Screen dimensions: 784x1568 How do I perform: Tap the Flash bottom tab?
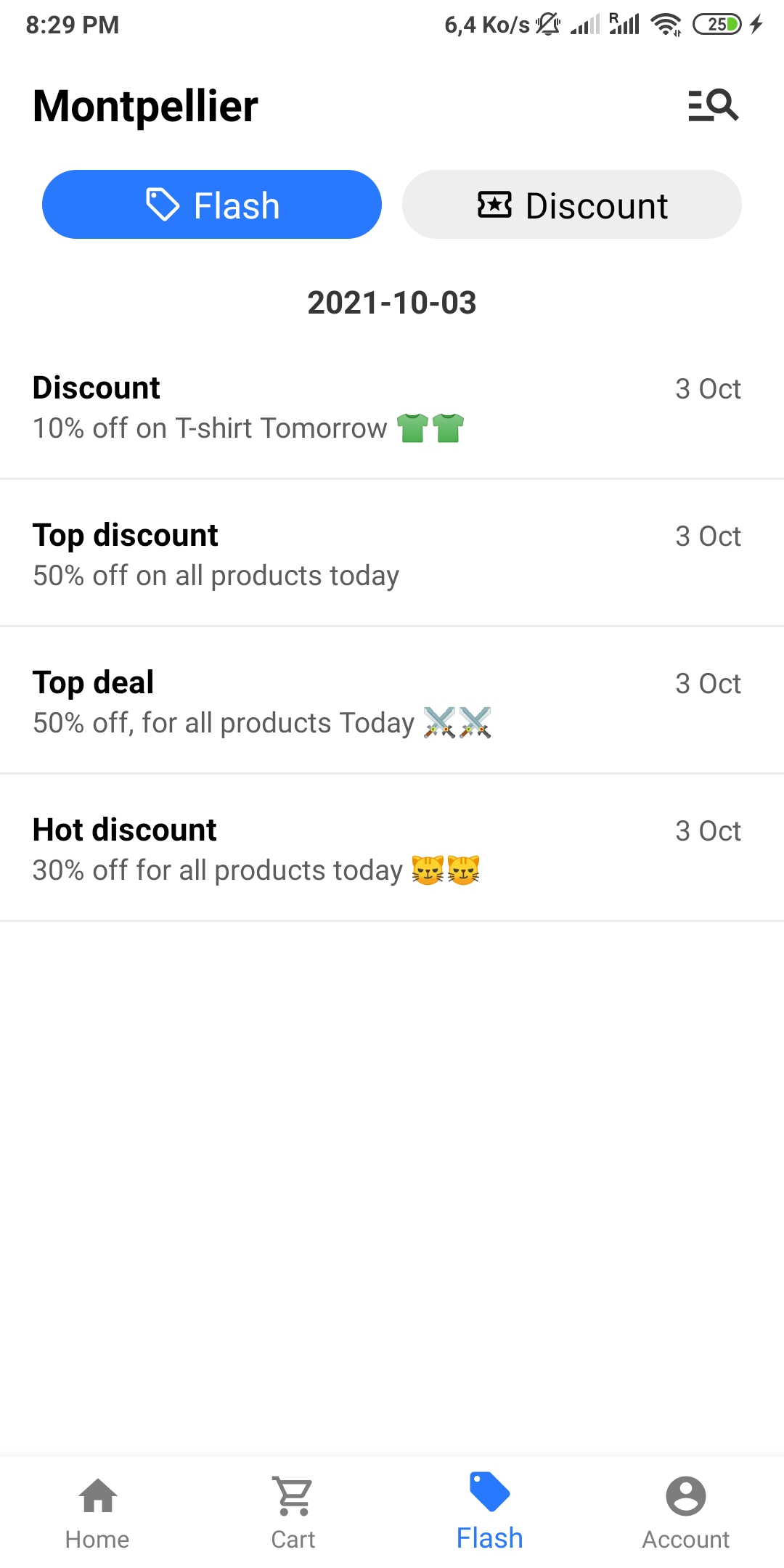click(490, 1513)
